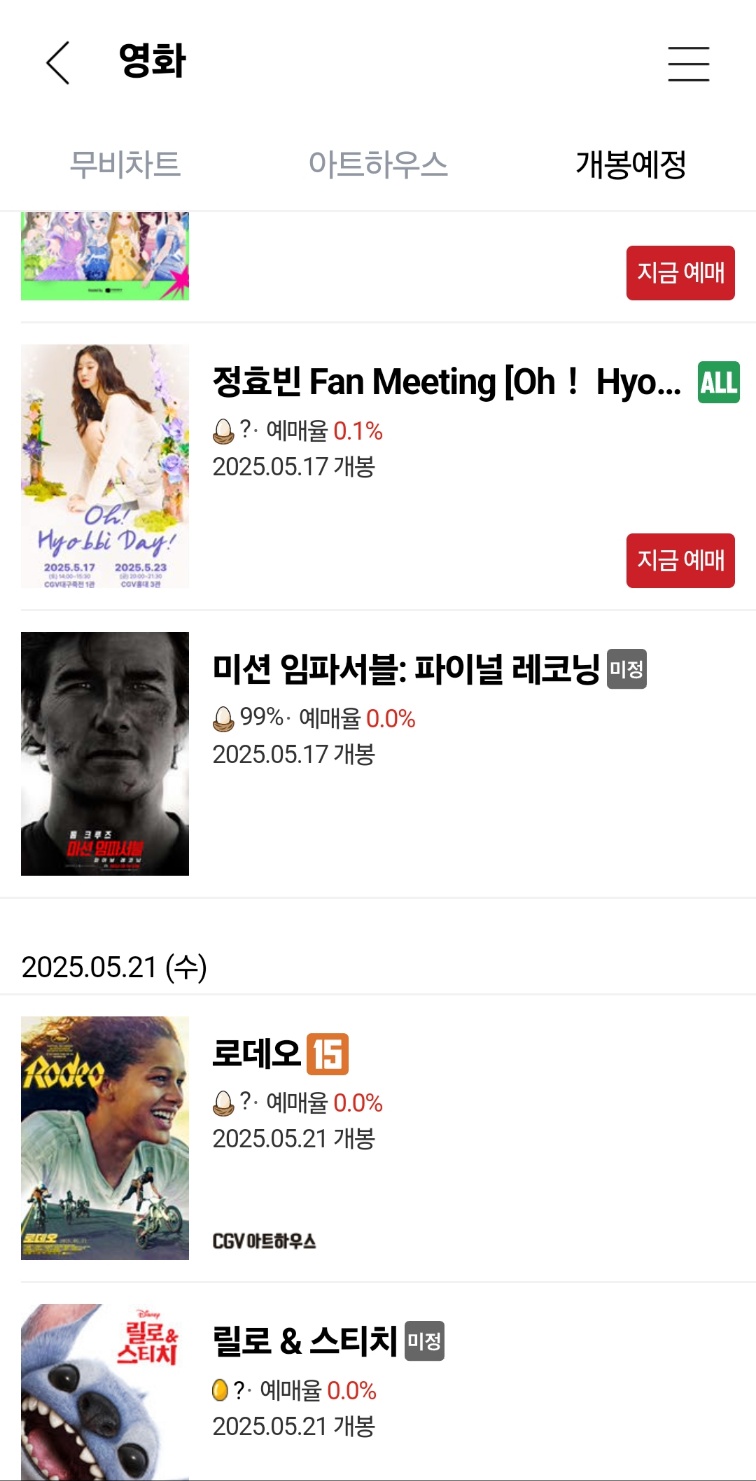Switch to the 아트하우스 tab

coord(378,164)
